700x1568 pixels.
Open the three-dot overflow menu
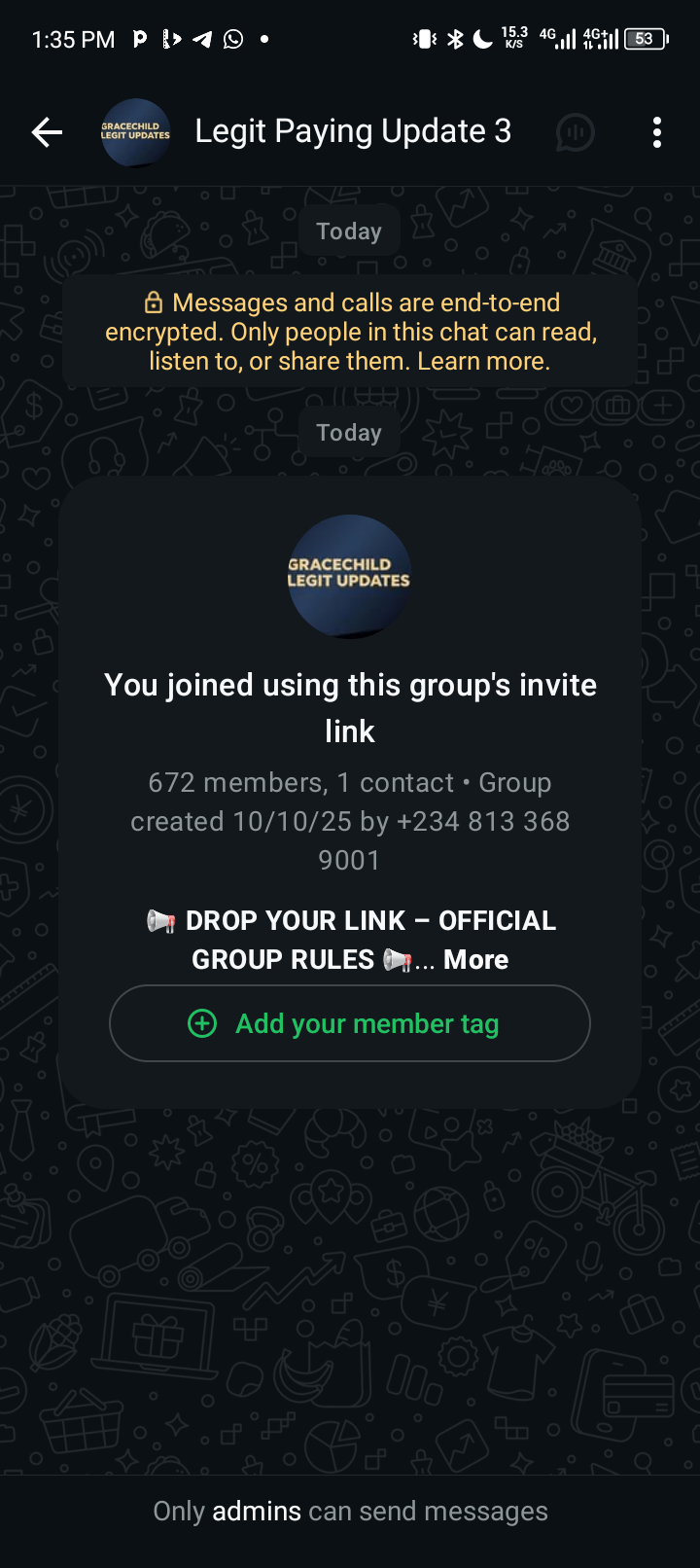(657, 132)
